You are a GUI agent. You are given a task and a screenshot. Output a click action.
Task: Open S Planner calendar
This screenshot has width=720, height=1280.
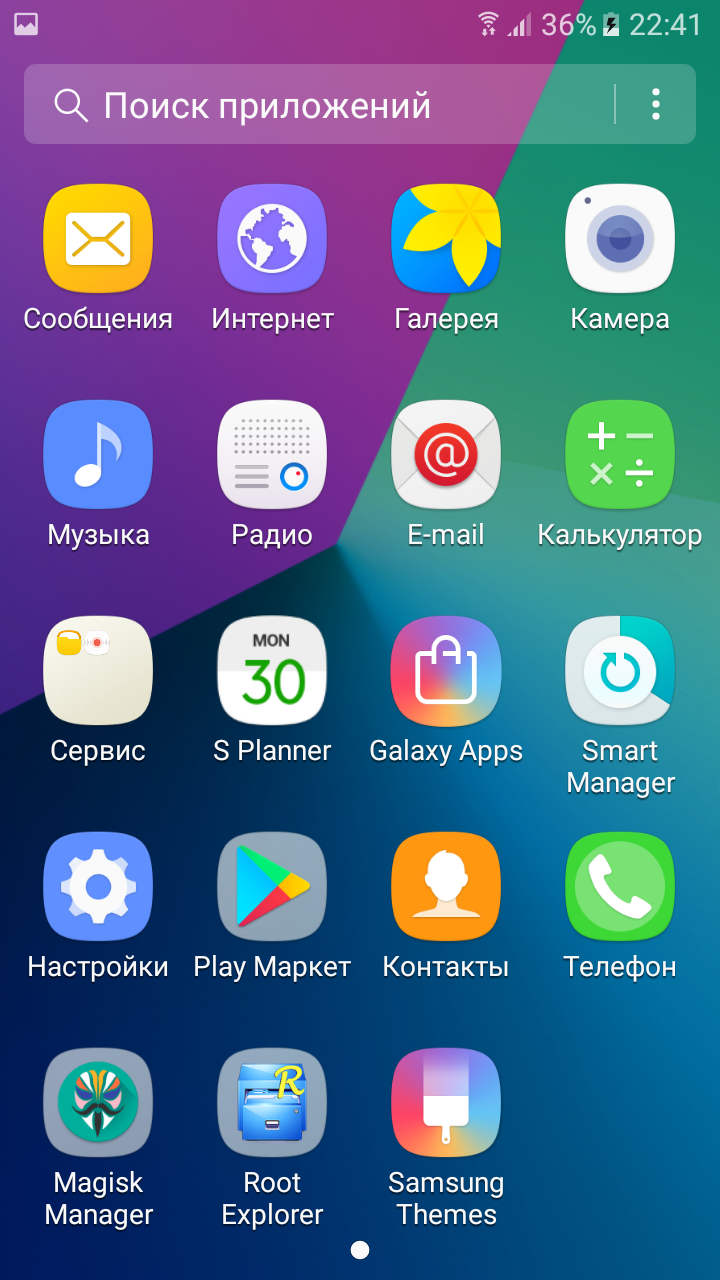(272, 671)
